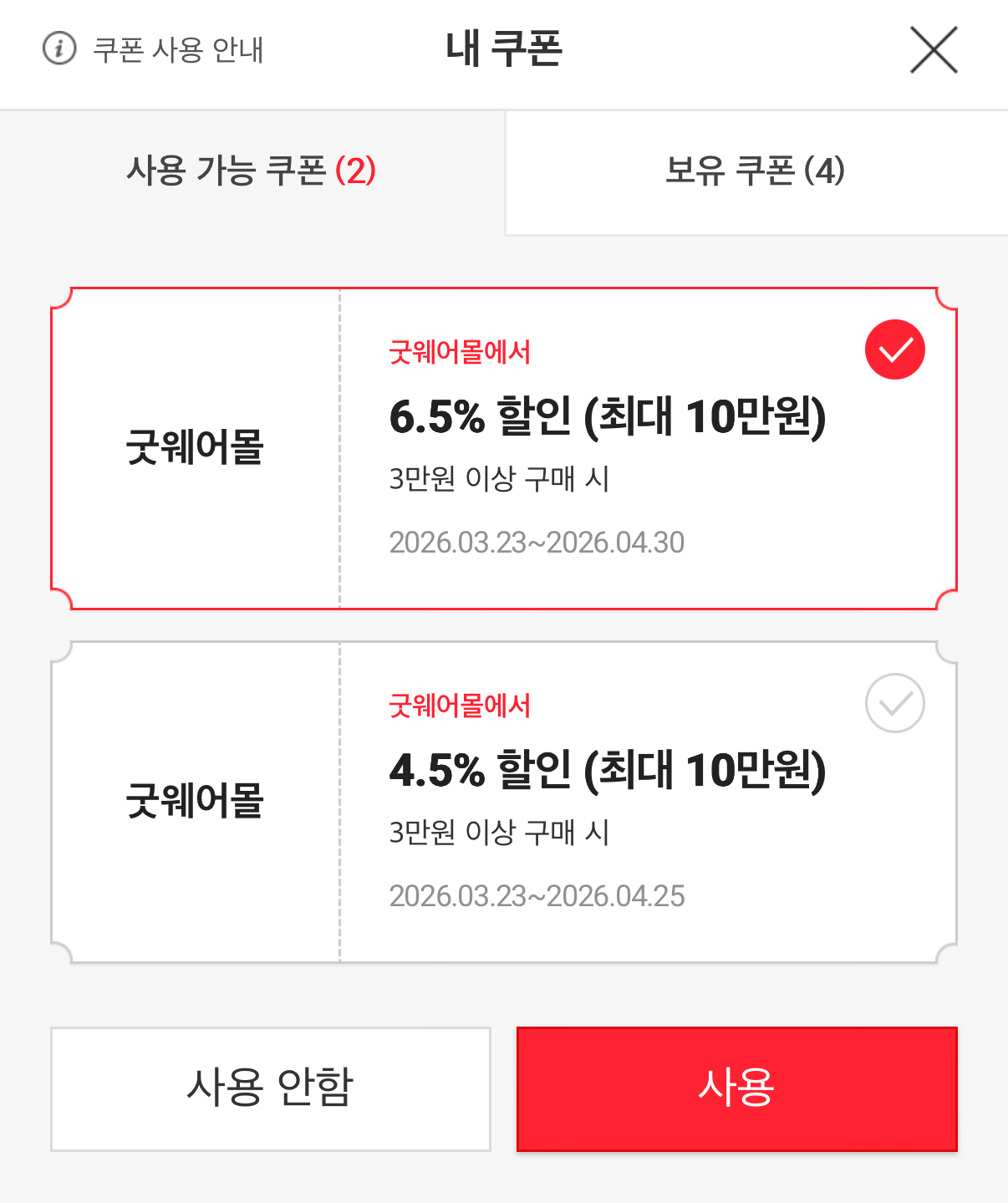Click the 굿웨어몰 label on the 4.5% coupon

pyautogui.click(x=194, y=798)
